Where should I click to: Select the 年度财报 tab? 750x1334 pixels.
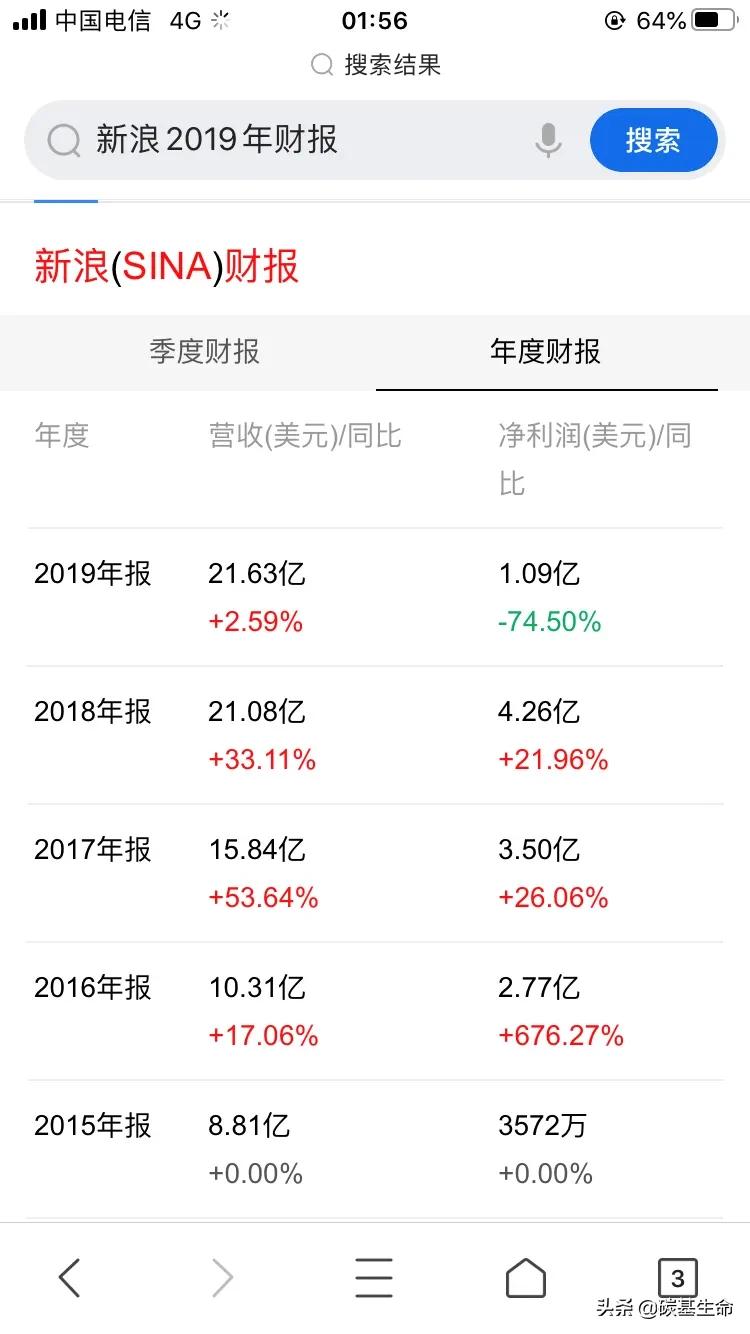(546, 353)
